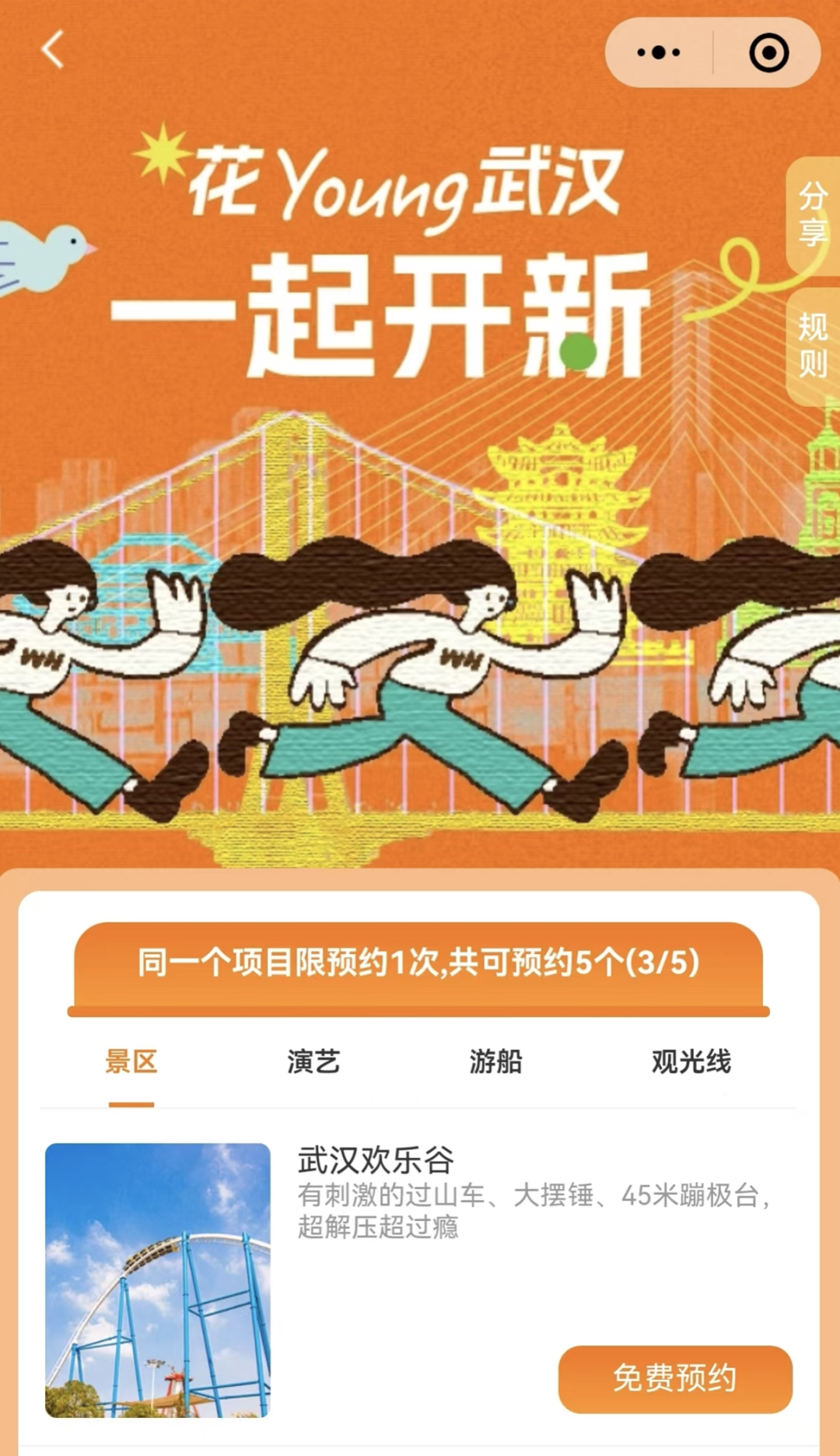840x1456 pixels.
Task: Tap 免费预约 for 武汉欢乐谷
Action: (x=674, y=1378)
